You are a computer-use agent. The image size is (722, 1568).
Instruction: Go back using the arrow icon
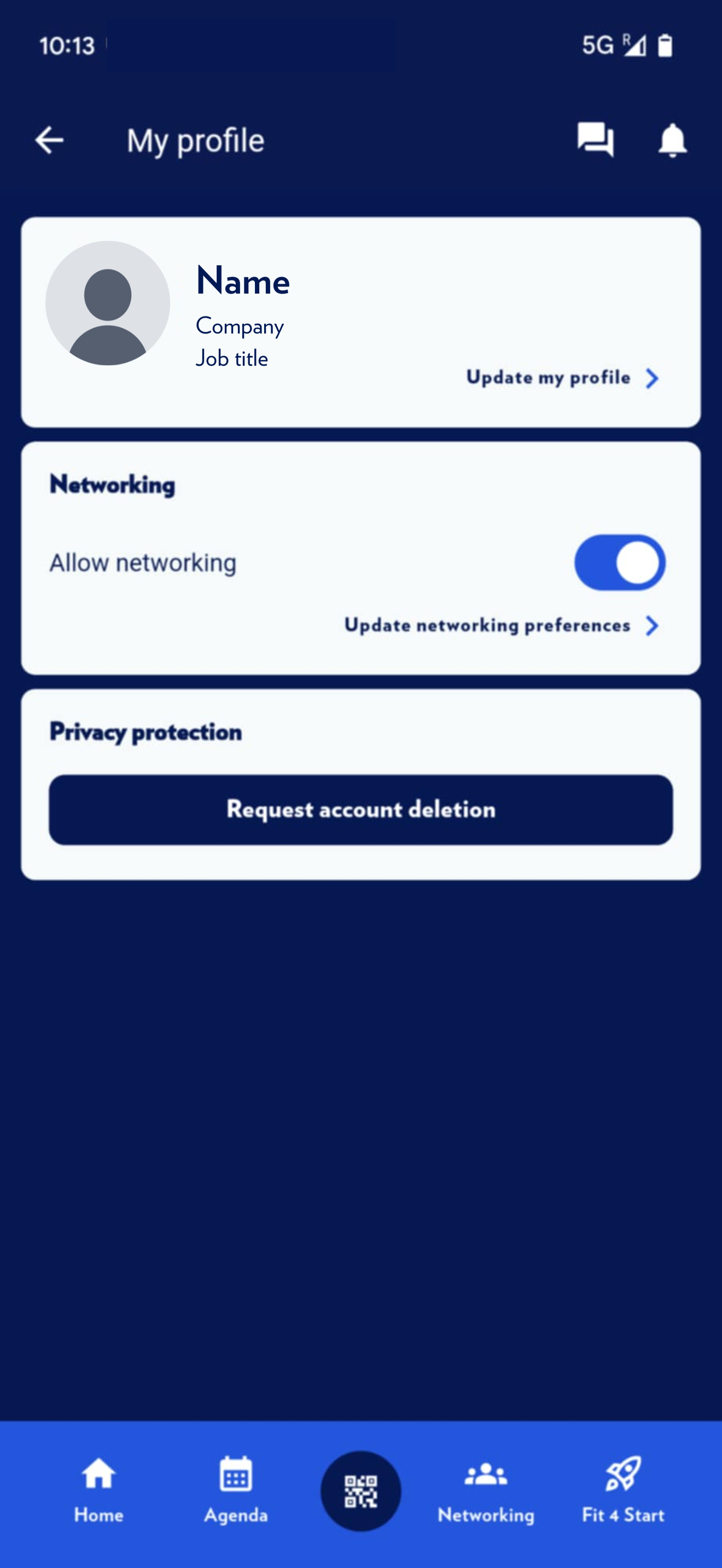pyautogui.click(x=49, y=140)
